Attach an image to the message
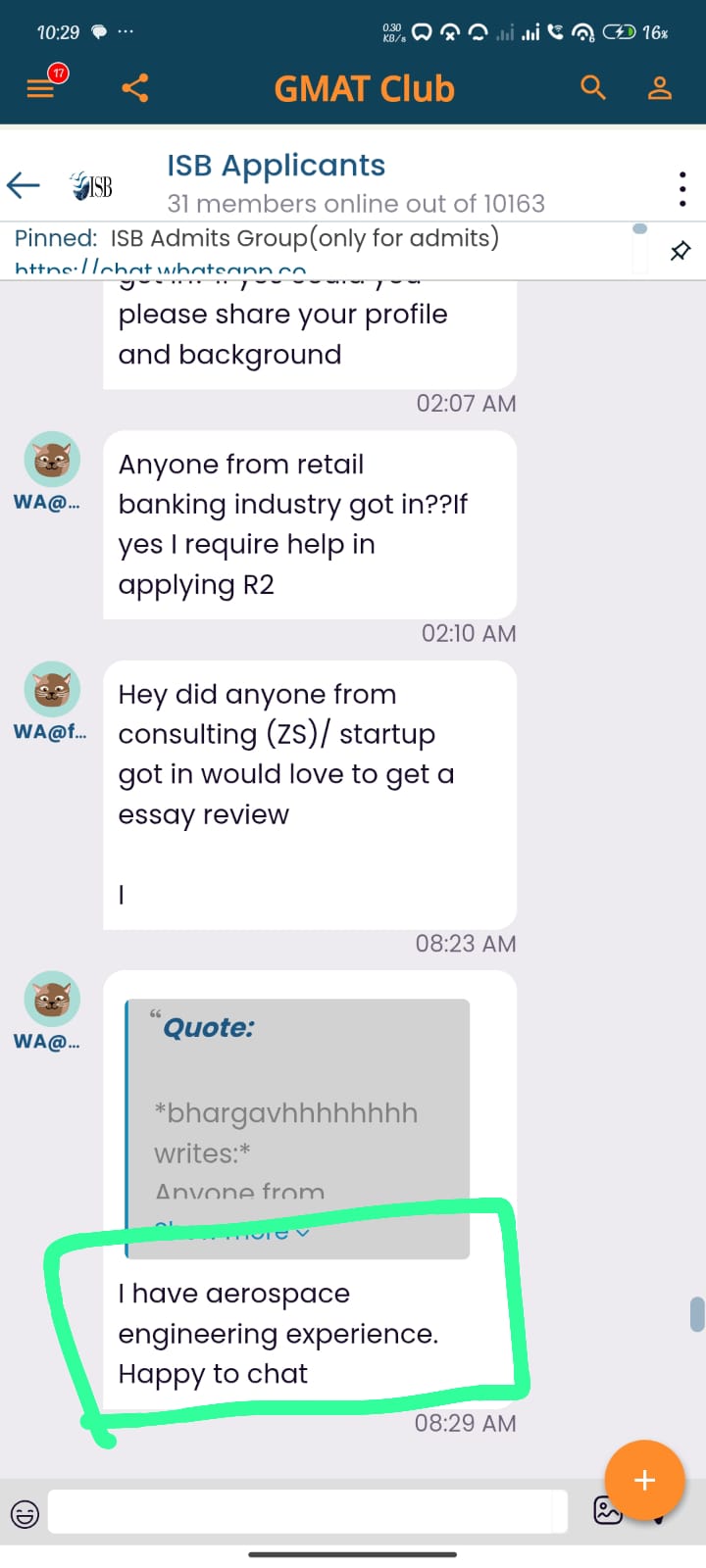The height and width of the screenshot is (1568, 706). (608, 1511)
